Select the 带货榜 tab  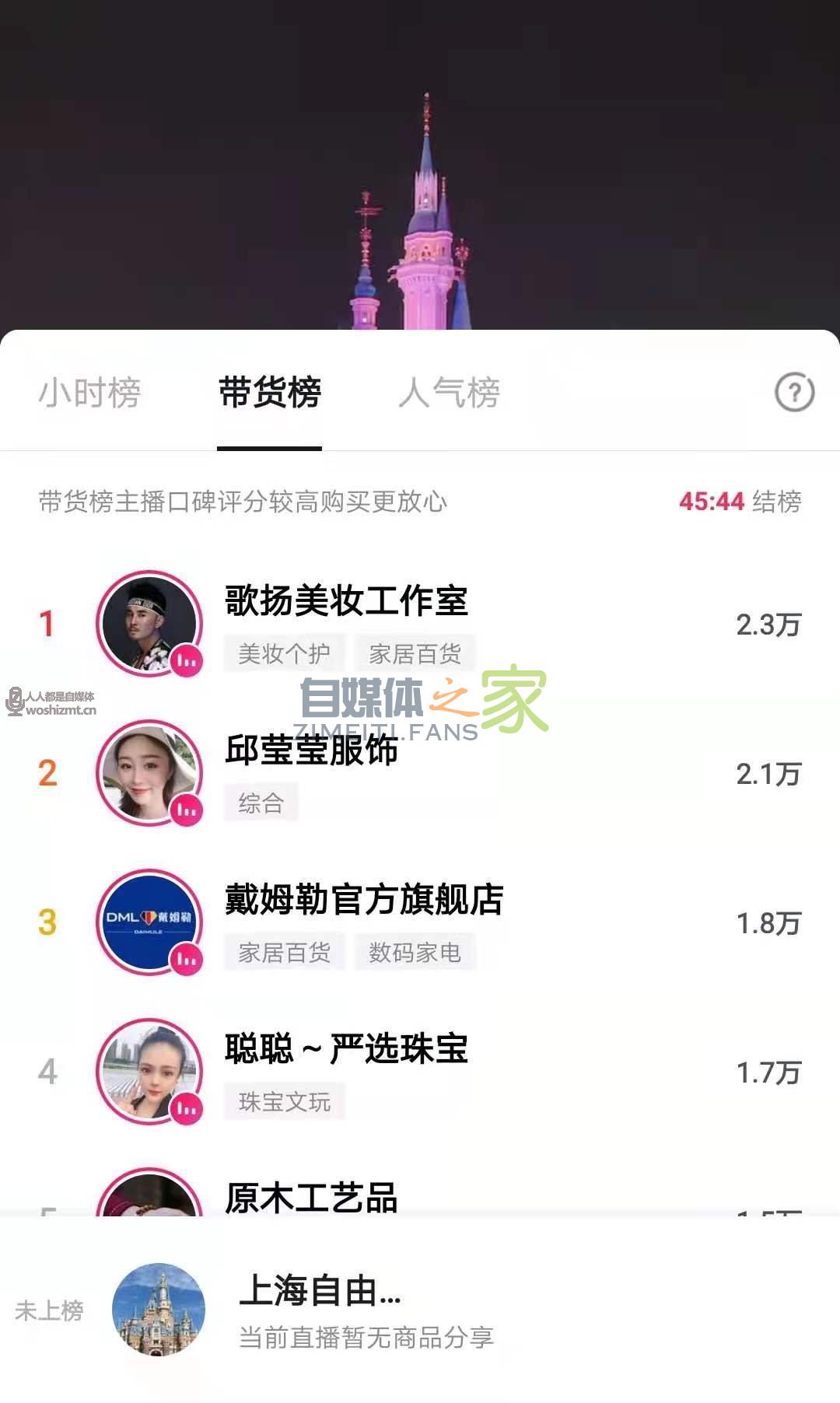point(269,393)
